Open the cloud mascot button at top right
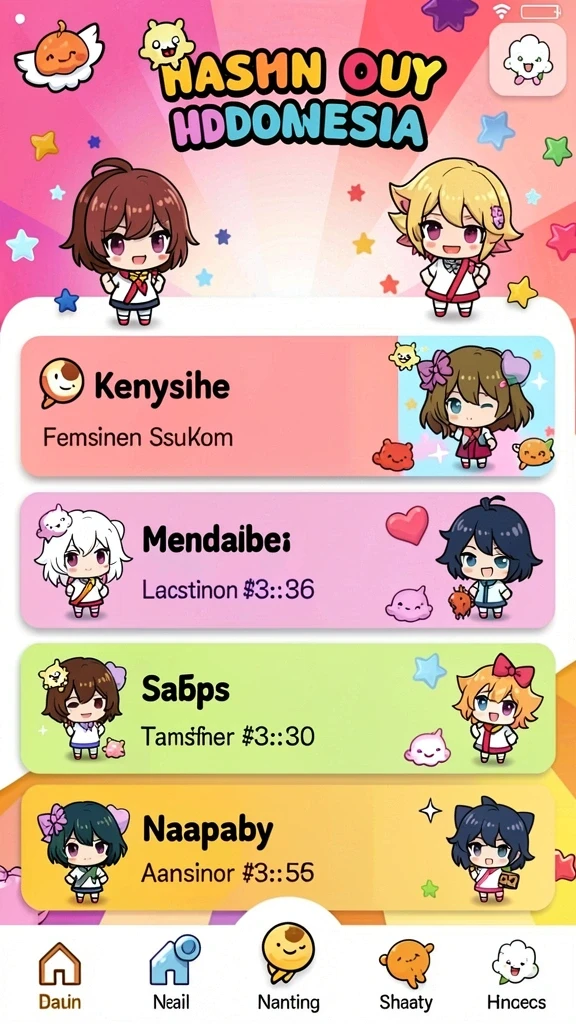 coord(528,60)
